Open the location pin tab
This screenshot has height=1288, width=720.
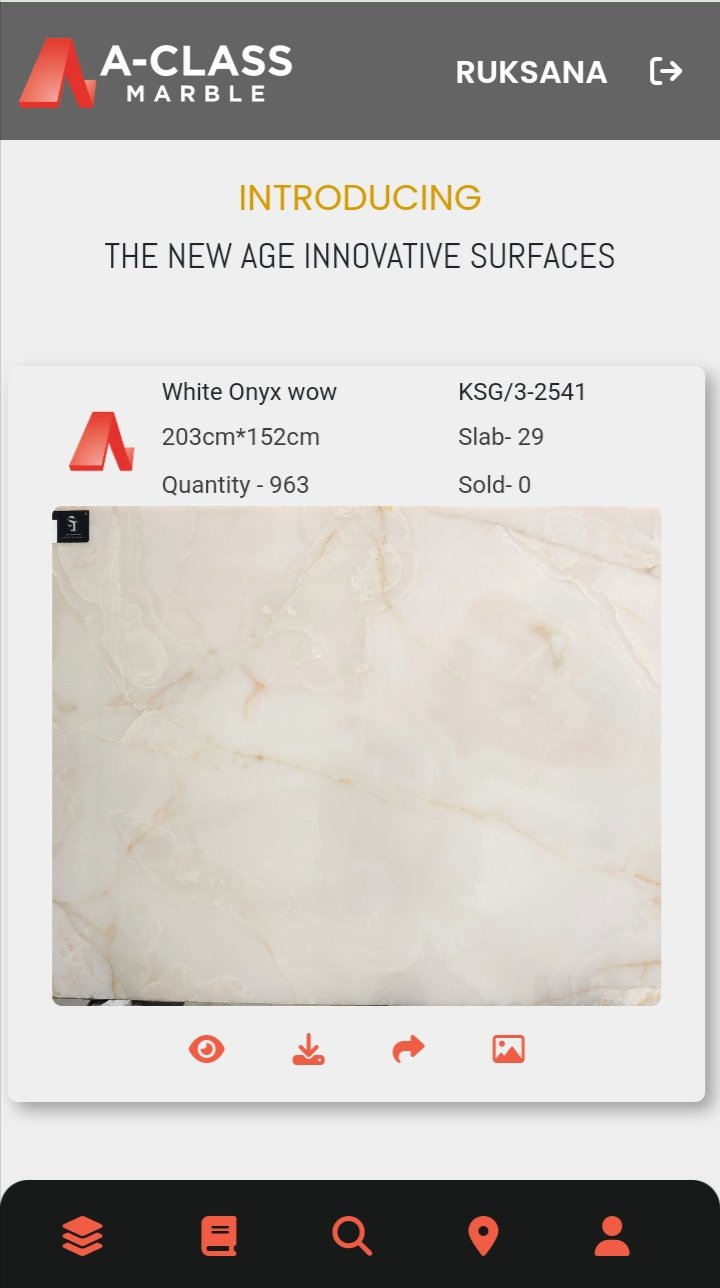pyautogui.click(x=483, y=1237)
